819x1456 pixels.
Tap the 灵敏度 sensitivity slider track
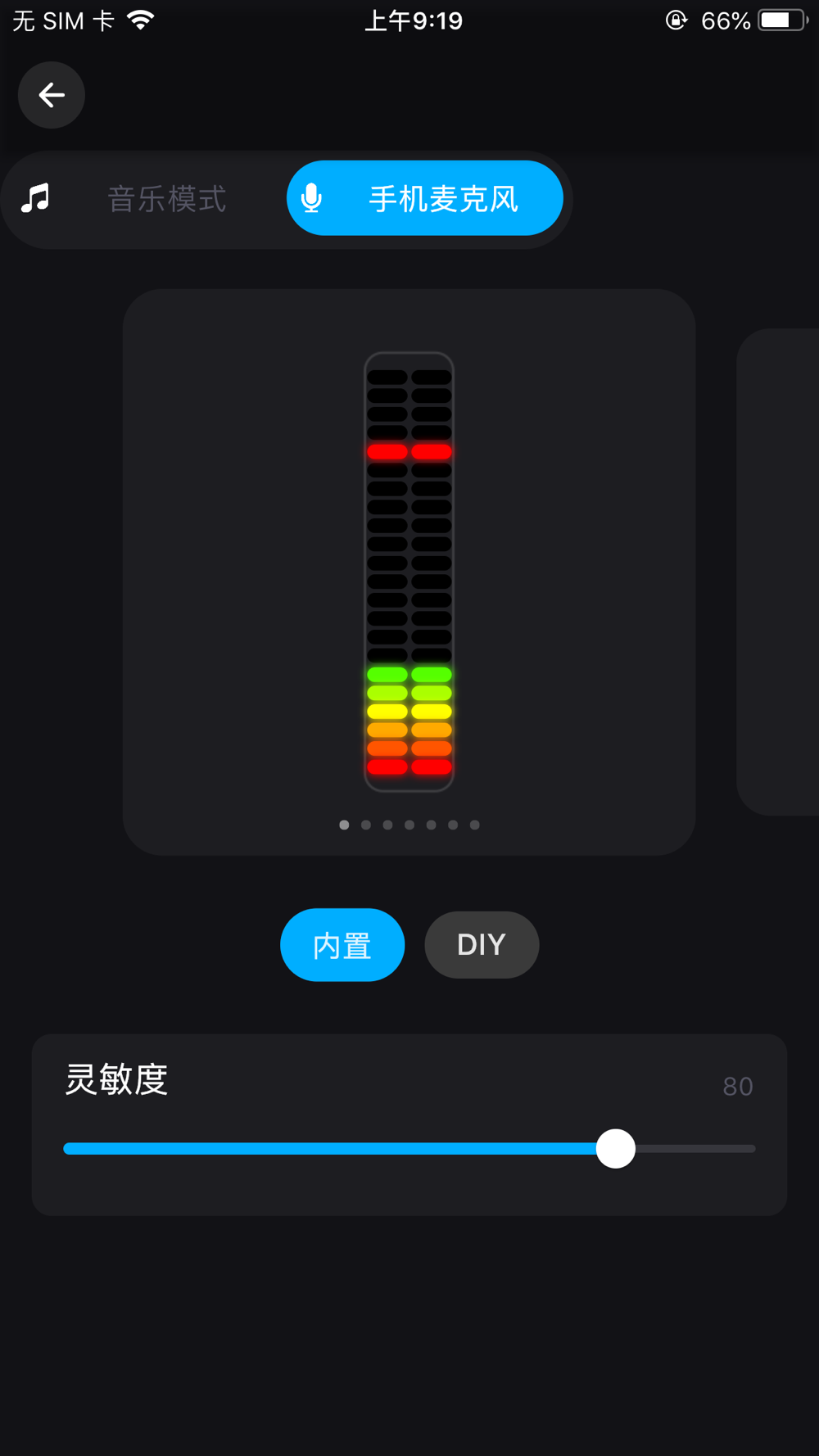point(409,1149)
